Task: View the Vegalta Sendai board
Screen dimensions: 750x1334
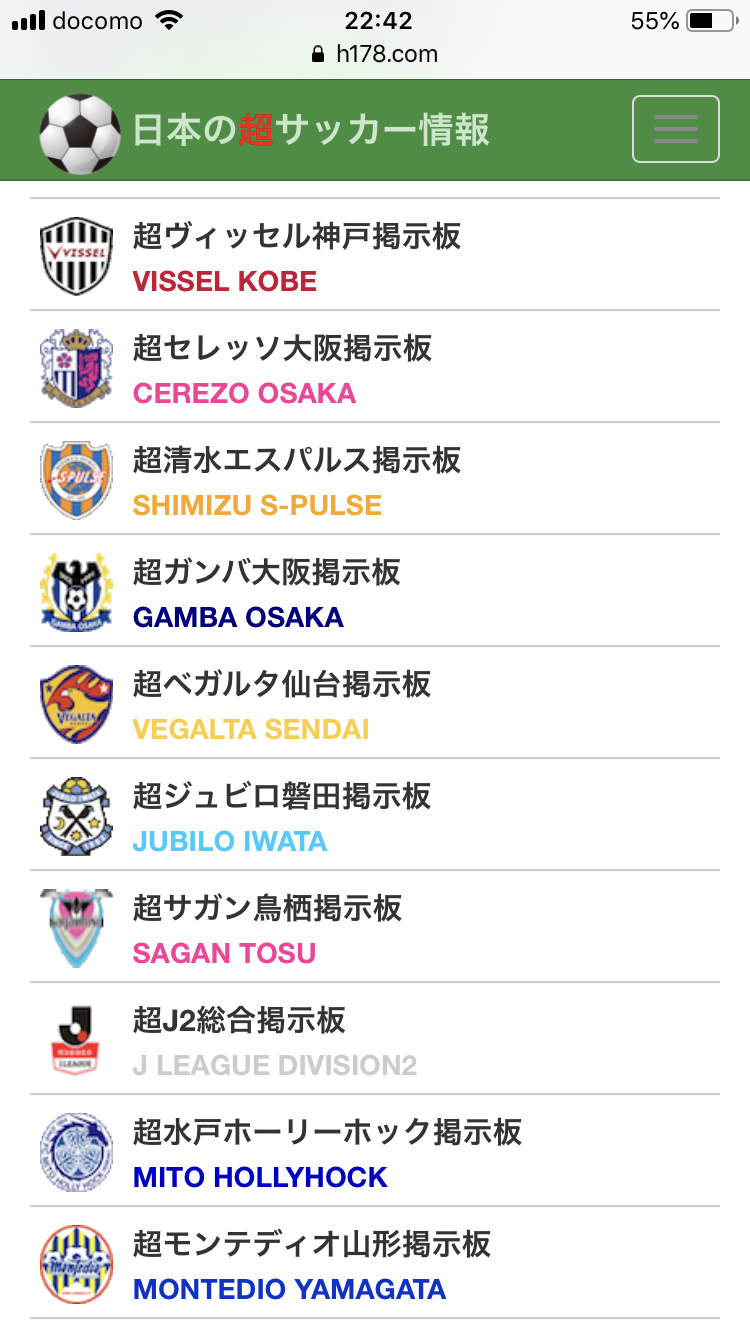Action: [x=282, y=704]
